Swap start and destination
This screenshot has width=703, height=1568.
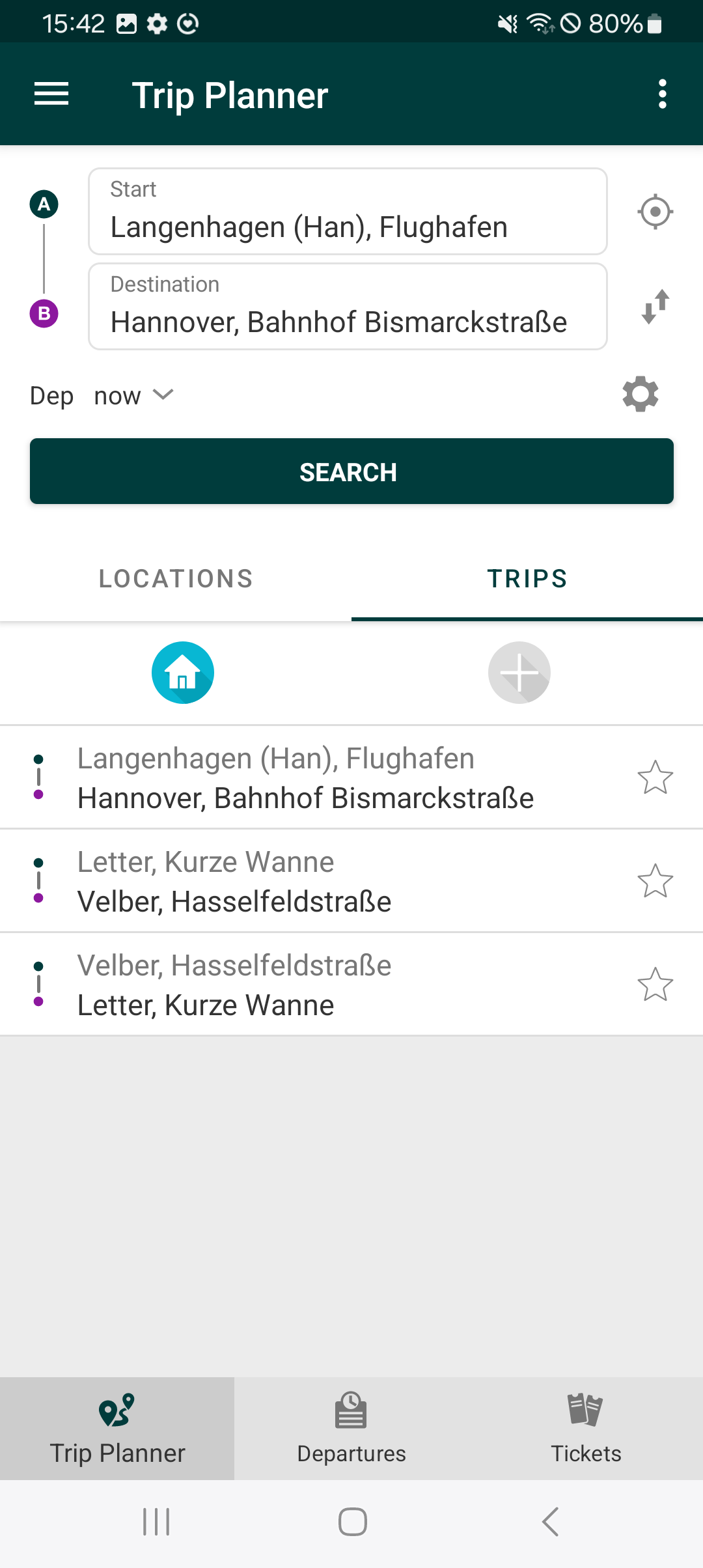pyautogui.click(x=655, y=307)
